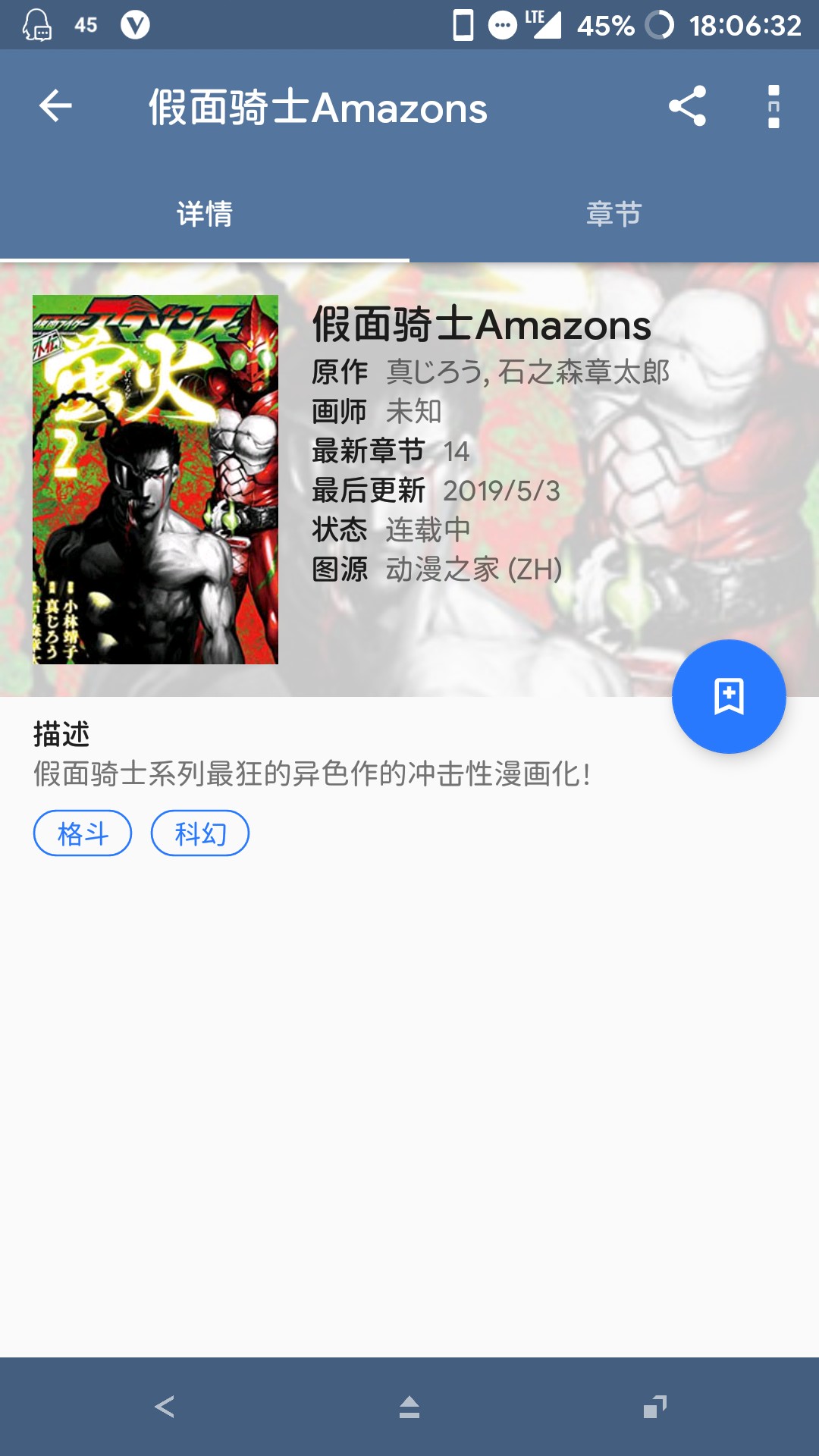Open the manga cover image

pos(155,479)
